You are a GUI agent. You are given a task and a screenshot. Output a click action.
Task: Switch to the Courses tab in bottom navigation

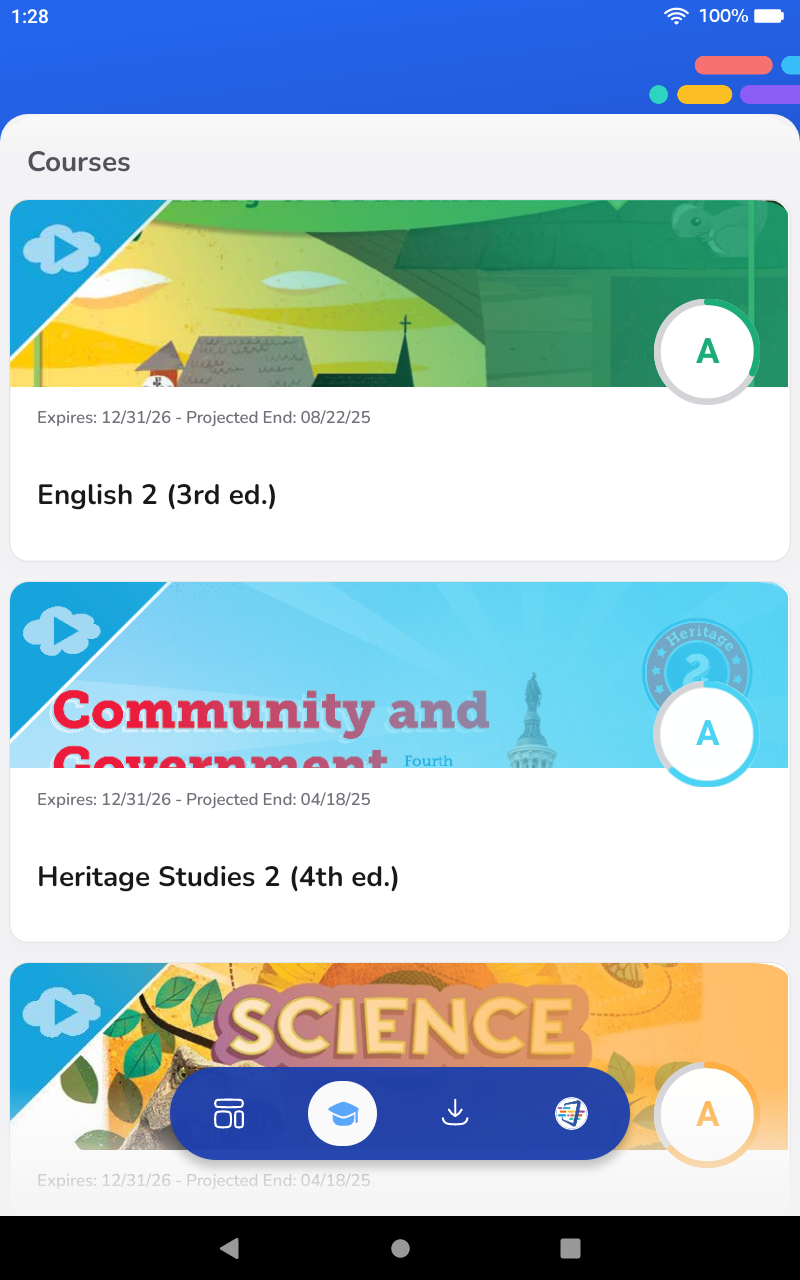[x=342, y=1113]
